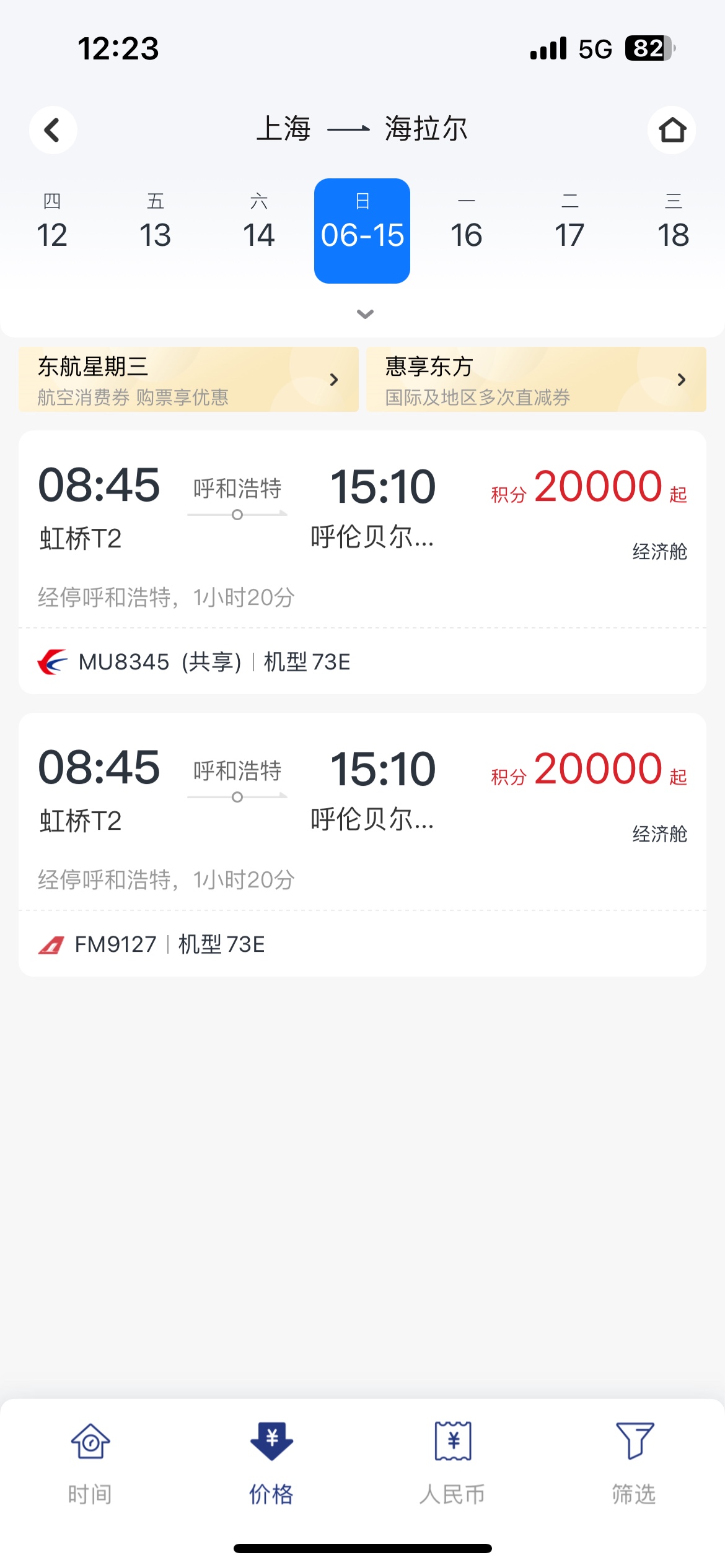Screen dimensions: 725x1568
Task: Go back using the back arrow
Action: (x=53, y=130)
